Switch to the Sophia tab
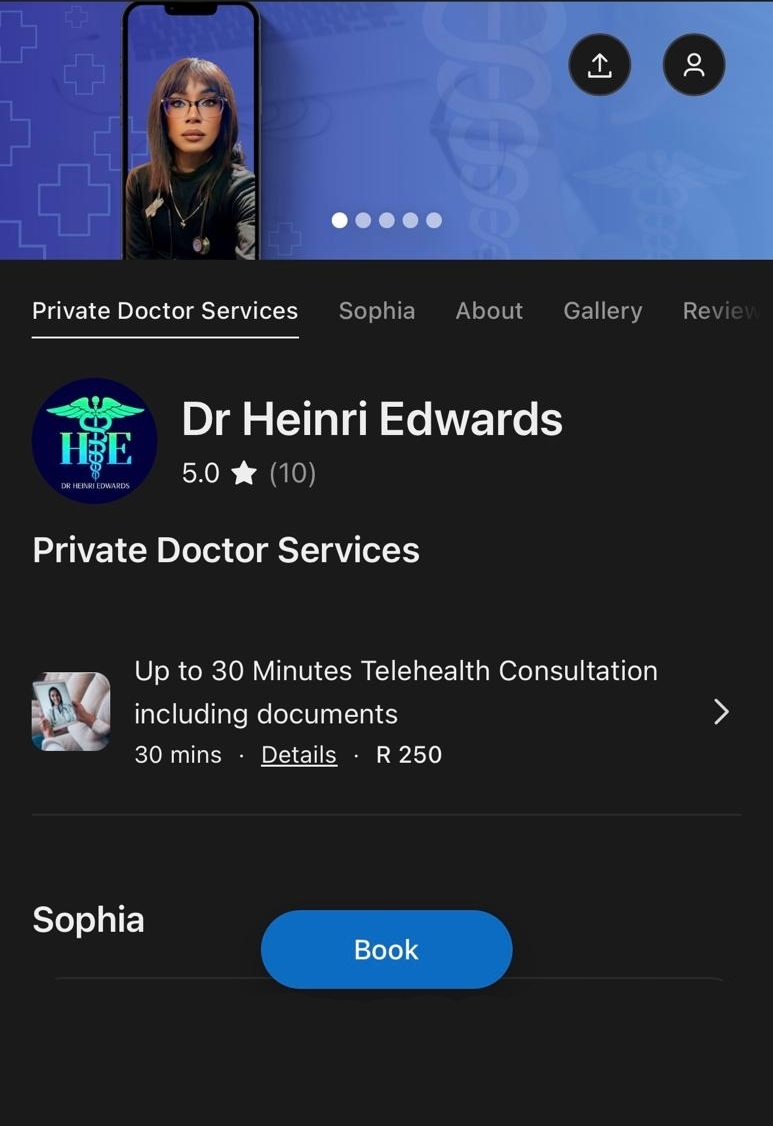 coord(376,311)
